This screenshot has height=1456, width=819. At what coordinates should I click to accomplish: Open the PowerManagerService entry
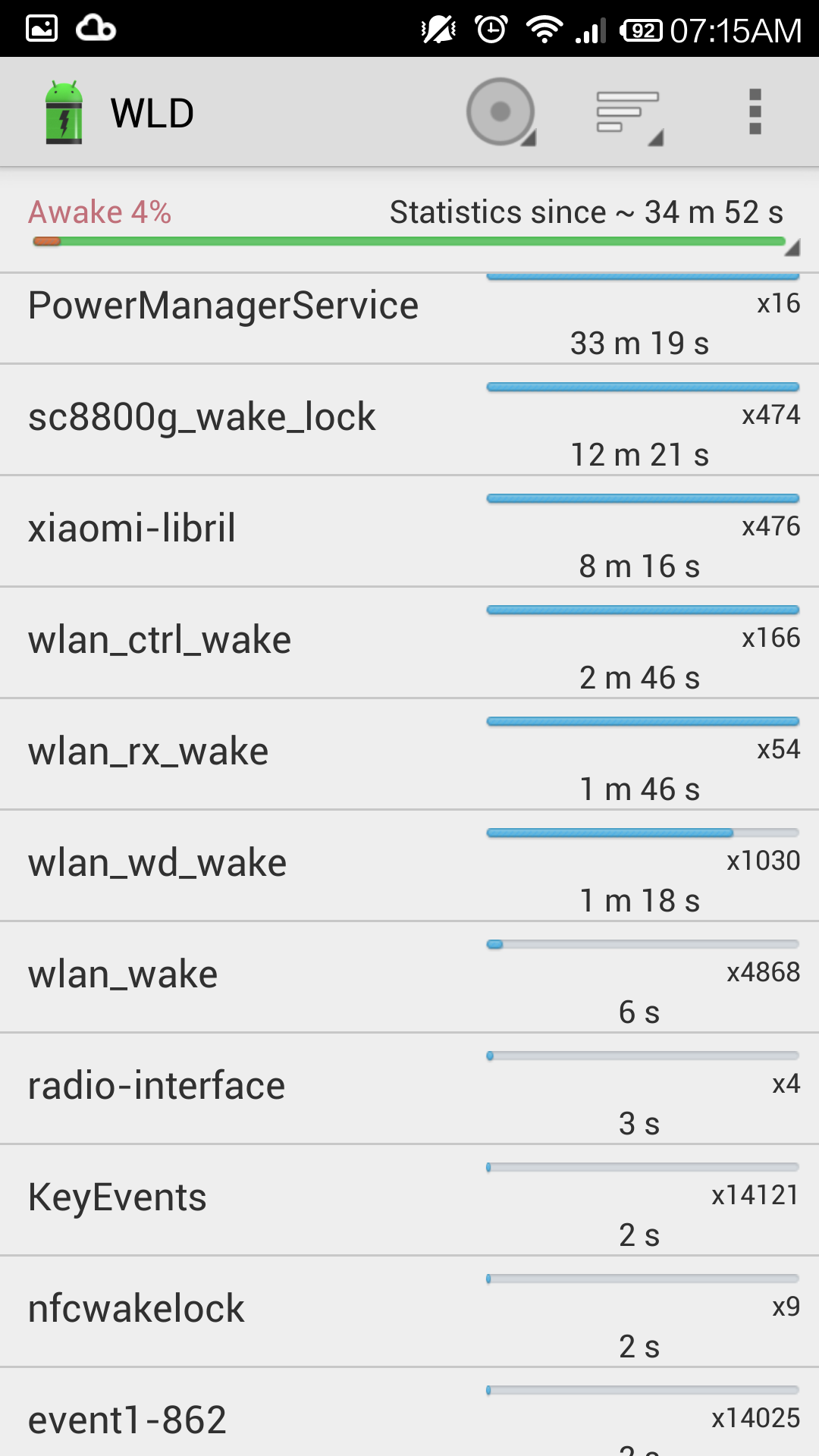[x=409, y=318]
